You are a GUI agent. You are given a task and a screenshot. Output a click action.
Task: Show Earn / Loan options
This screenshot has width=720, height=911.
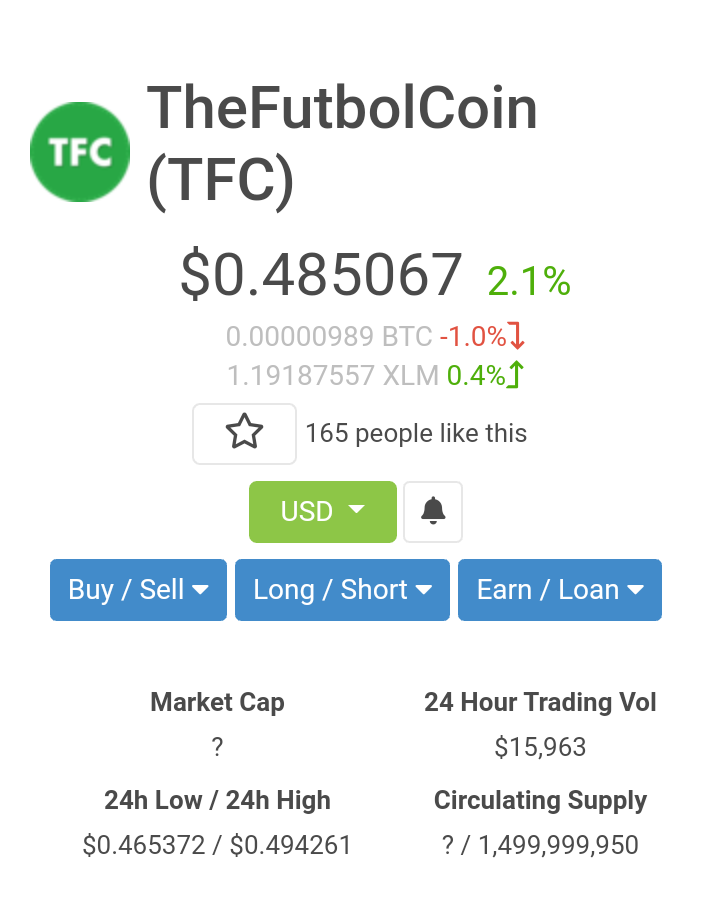coord(560,590)
